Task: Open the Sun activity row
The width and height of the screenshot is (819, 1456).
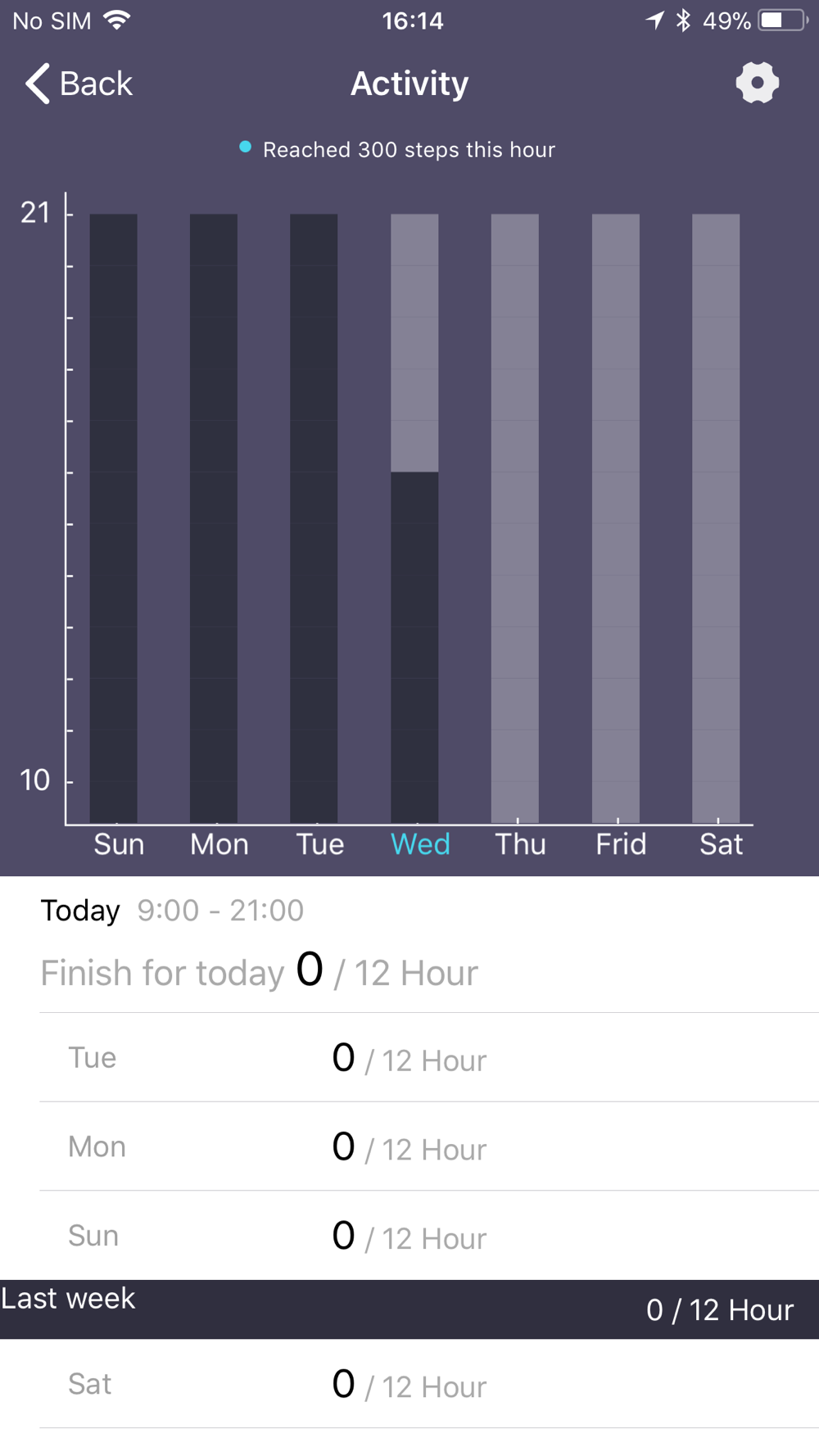Action: (429, 1236)
